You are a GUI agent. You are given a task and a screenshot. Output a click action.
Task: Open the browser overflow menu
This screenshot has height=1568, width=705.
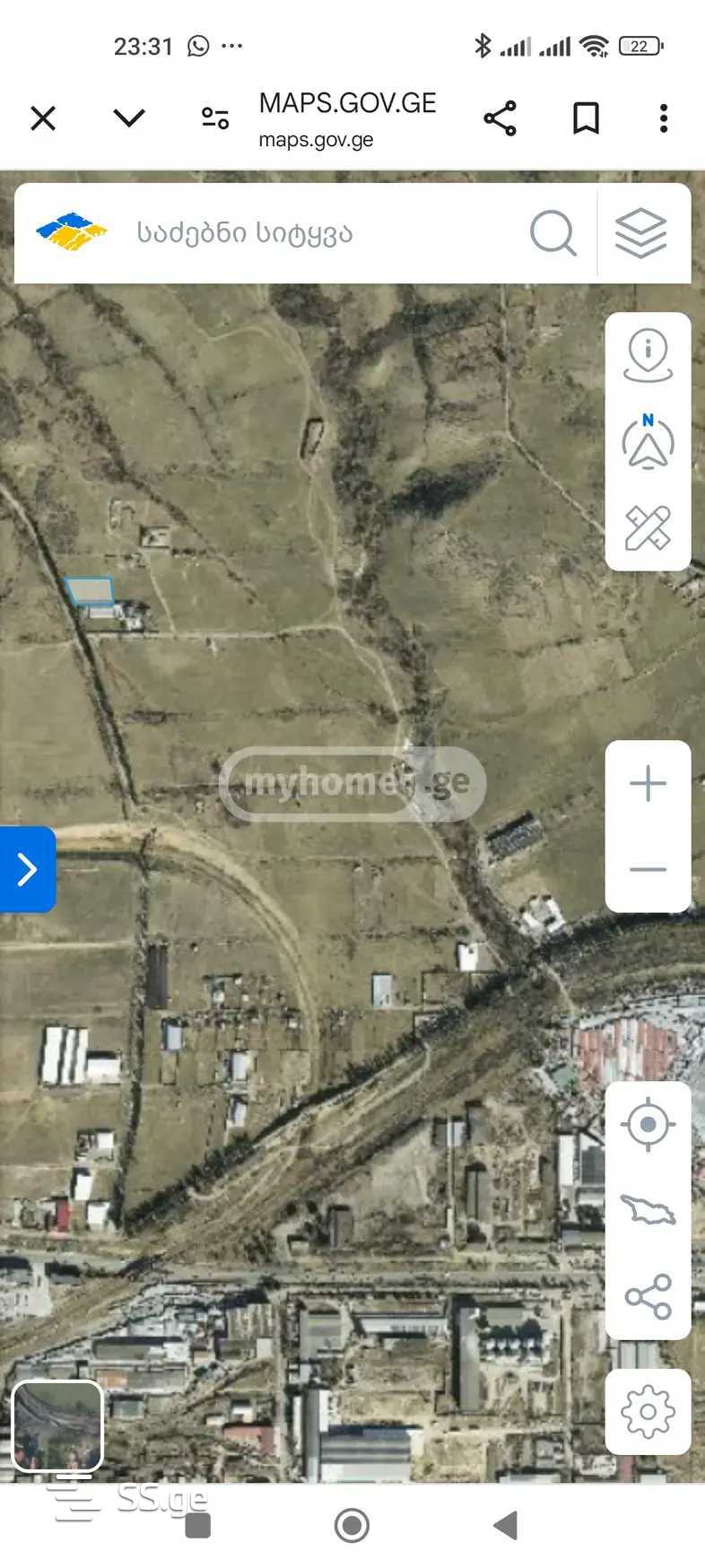pos(664,118)
